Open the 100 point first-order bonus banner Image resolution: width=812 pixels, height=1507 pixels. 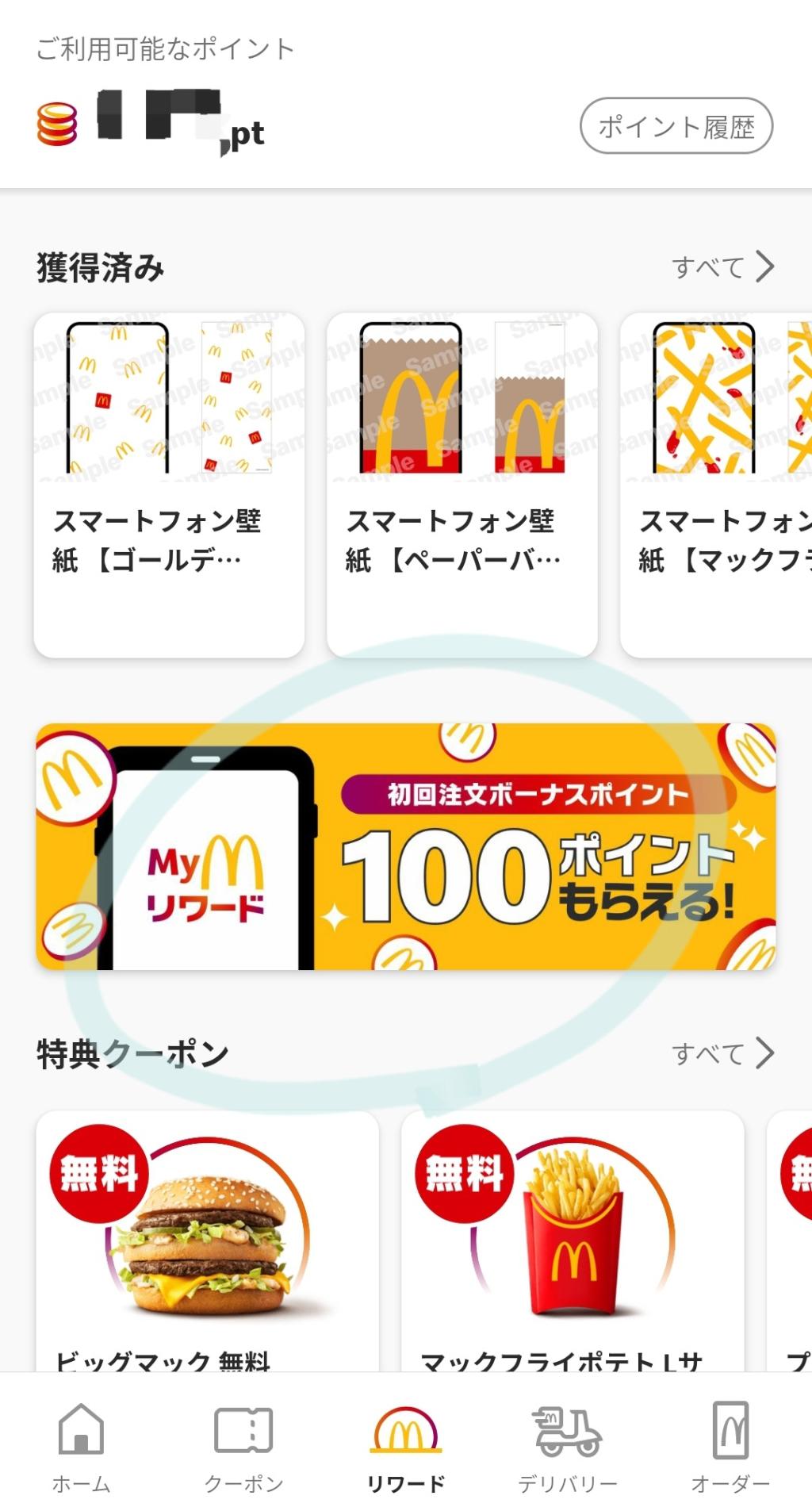pos(406,846)
